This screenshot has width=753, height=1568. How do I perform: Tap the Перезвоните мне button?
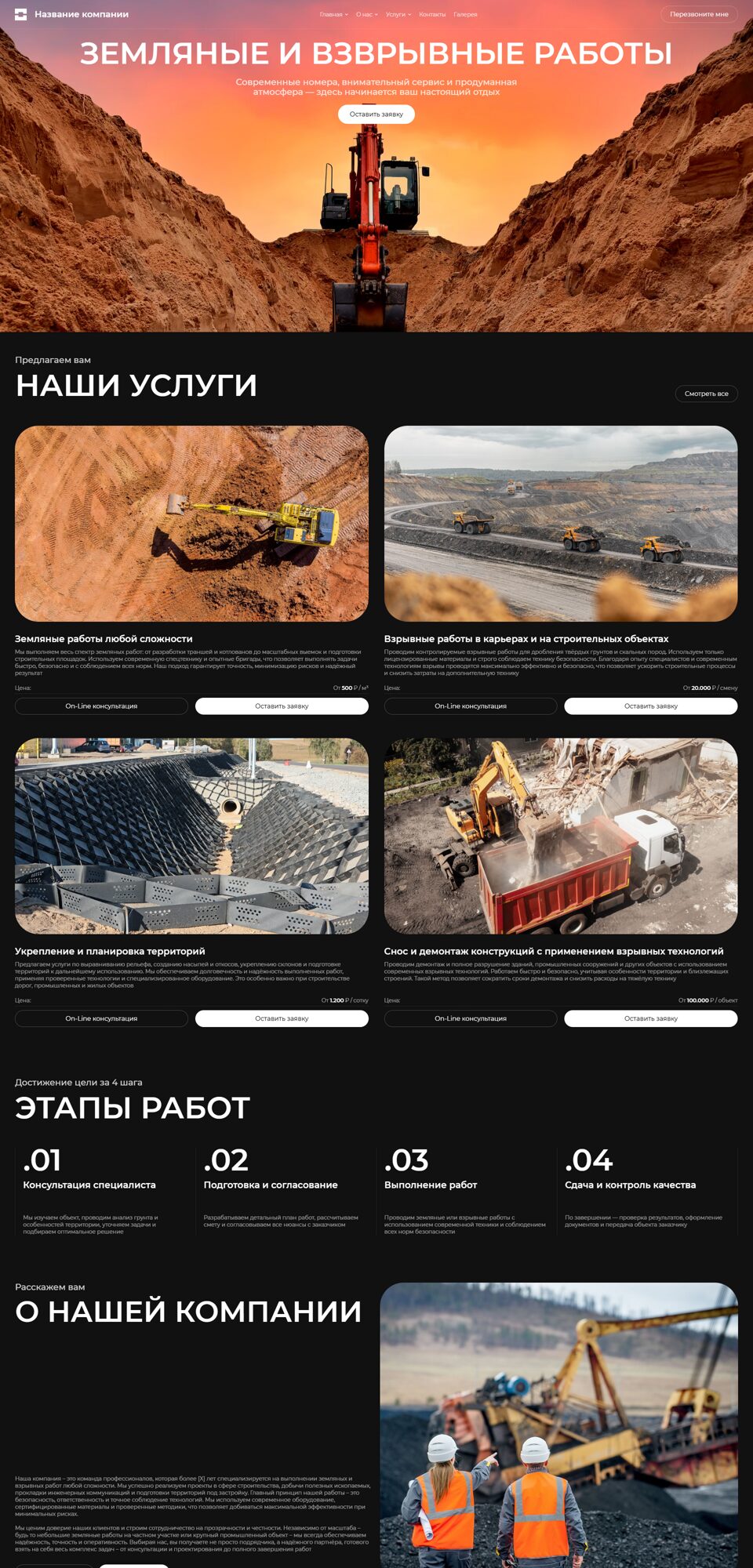[x=699, y=14]
